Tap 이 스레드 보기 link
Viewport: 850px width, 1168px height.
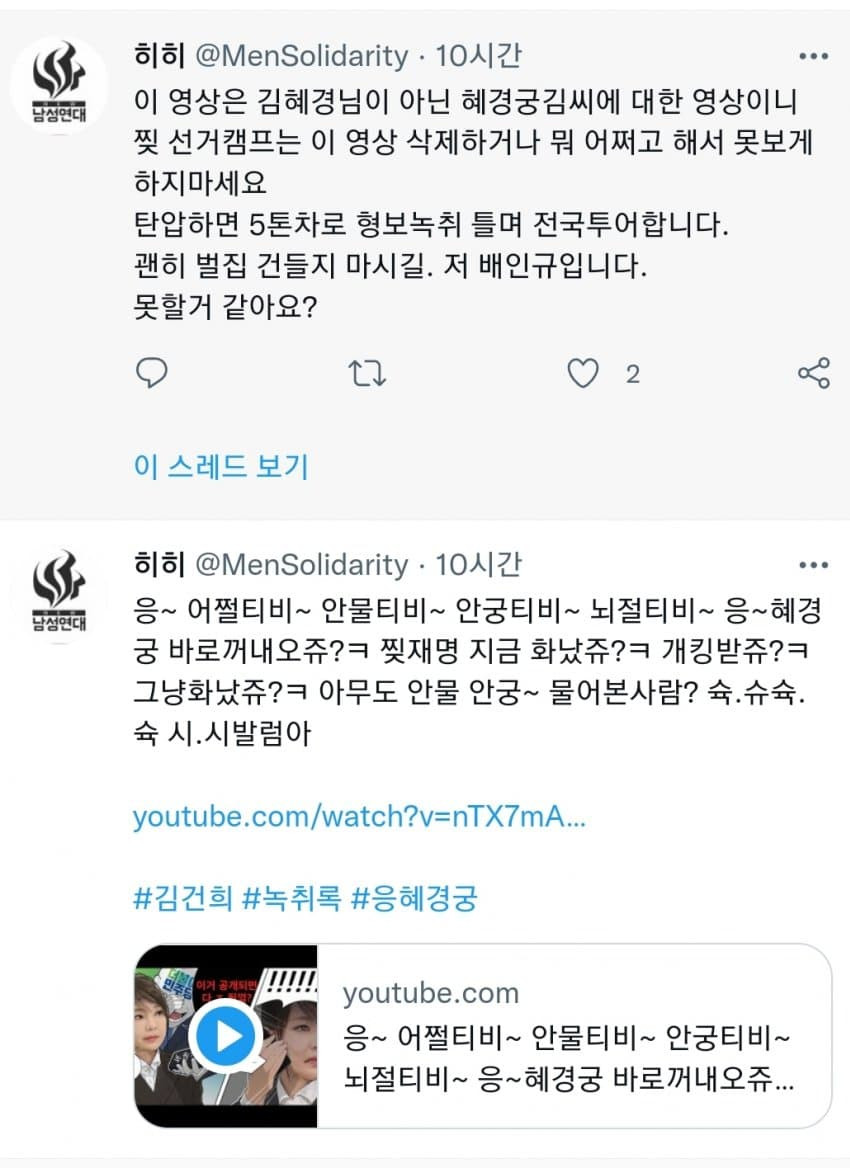tap(221, 466)
